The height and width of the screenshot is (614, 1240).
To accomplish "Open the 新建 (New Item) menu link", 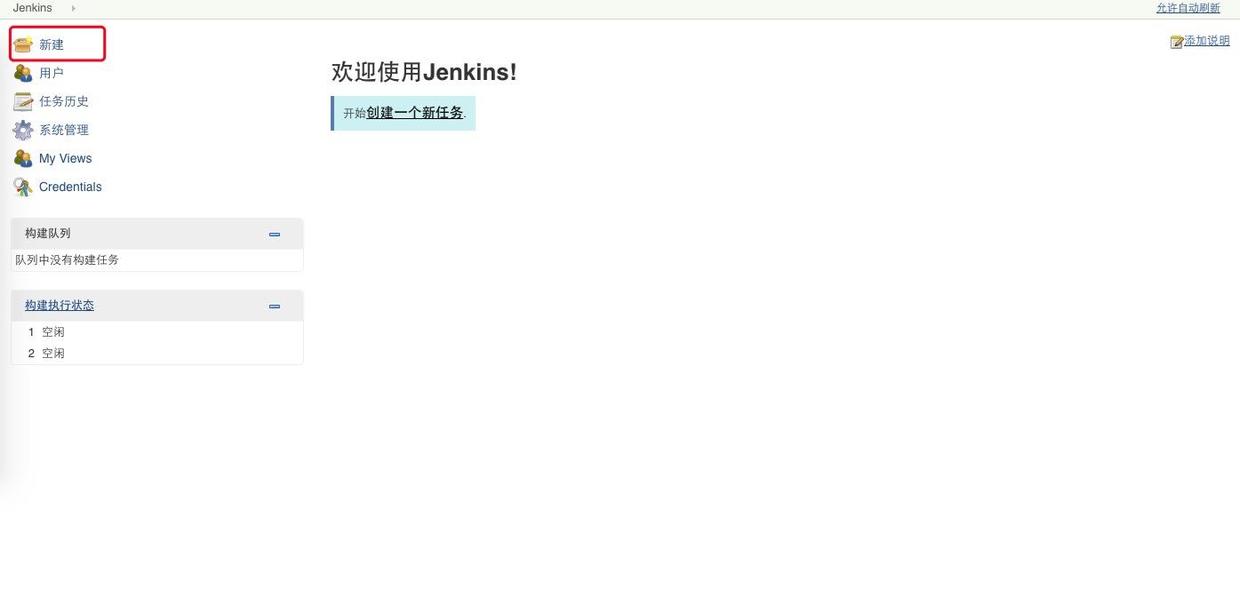I will [x=51, y=45].
